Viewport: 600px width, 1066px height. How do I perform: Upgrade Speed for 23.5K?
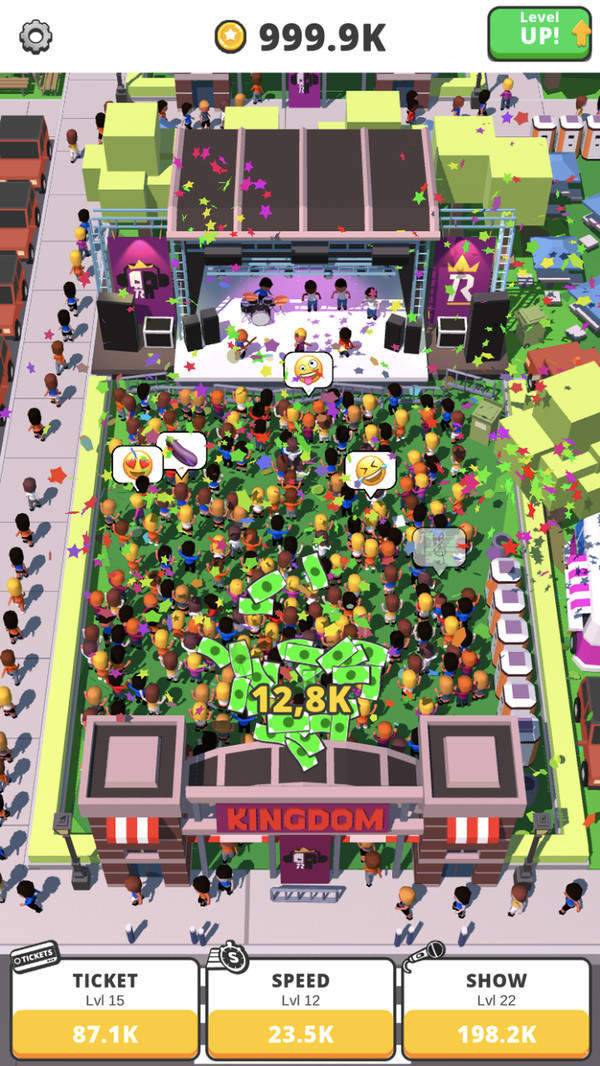(x=300, y=1033)
